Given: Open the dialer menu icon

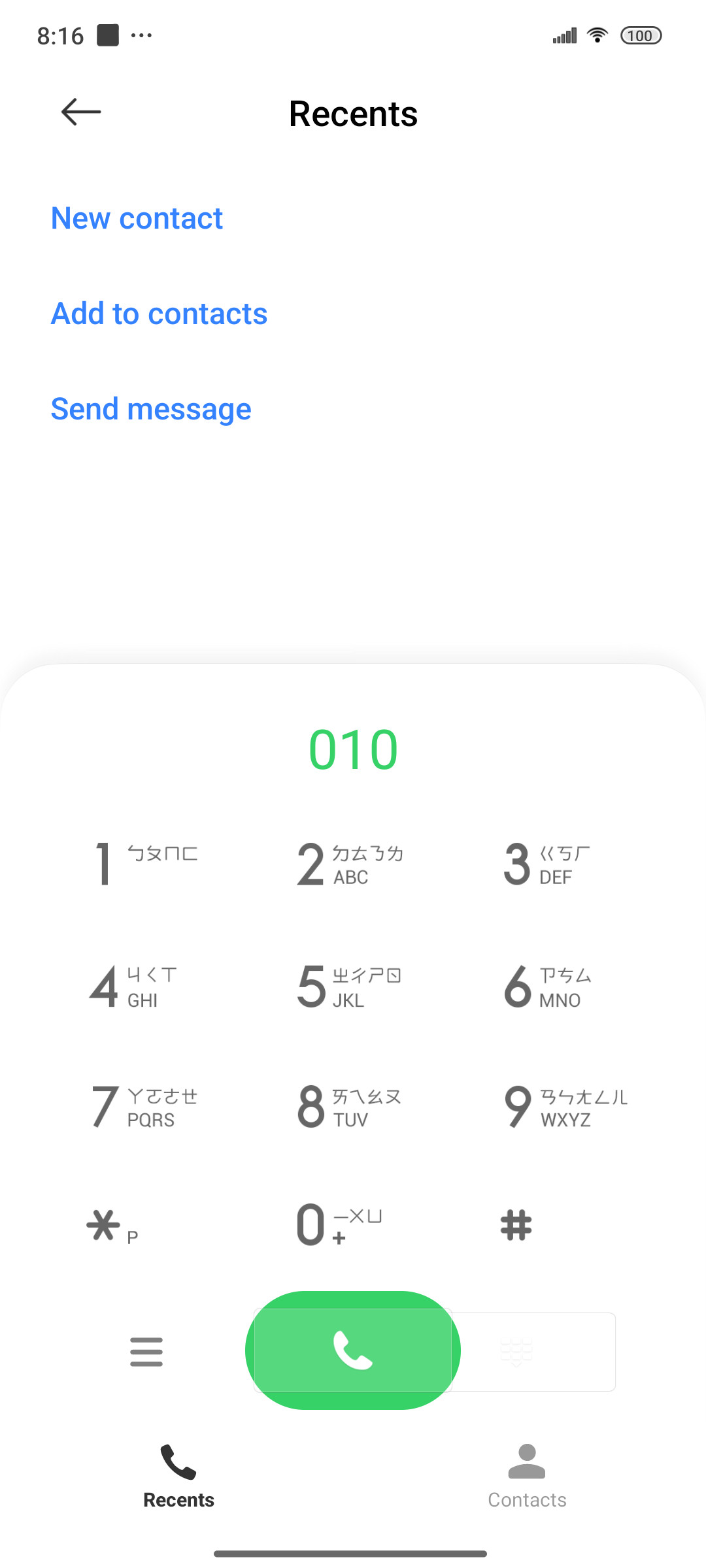Looking at the screenshot, I should click(x=146, y=1351).
